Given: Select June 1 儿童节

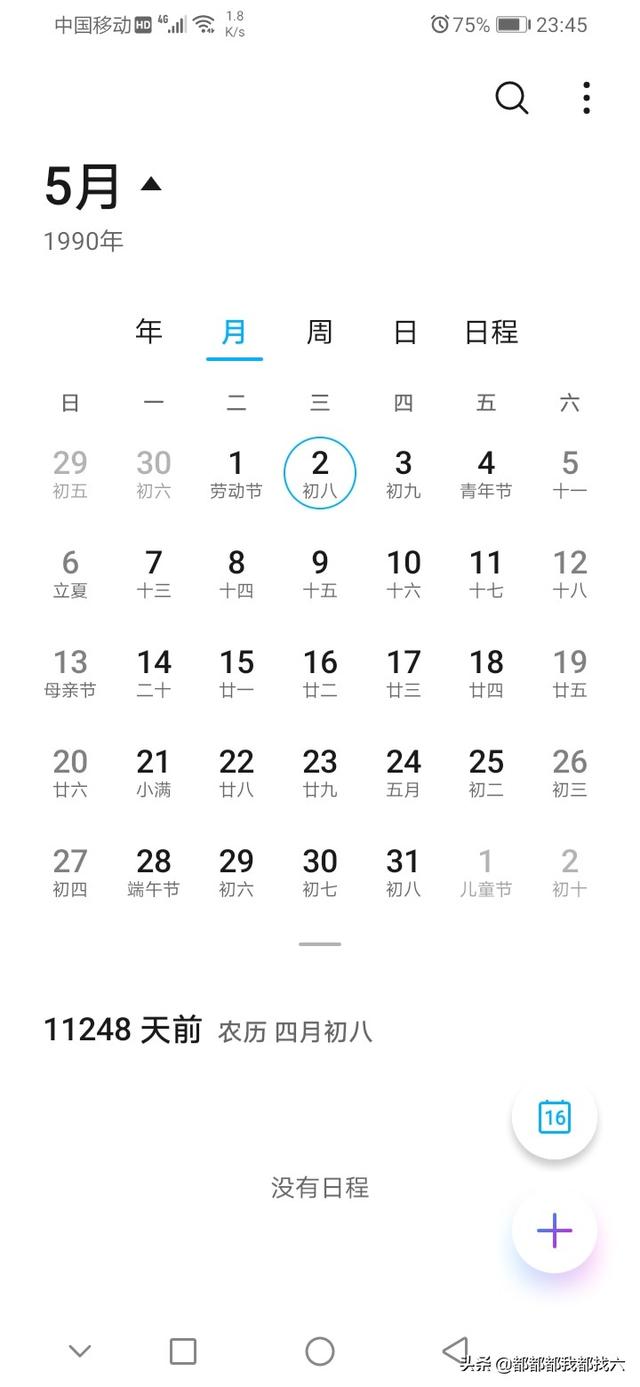Looking at the screenshot, I should click(486, 871).
